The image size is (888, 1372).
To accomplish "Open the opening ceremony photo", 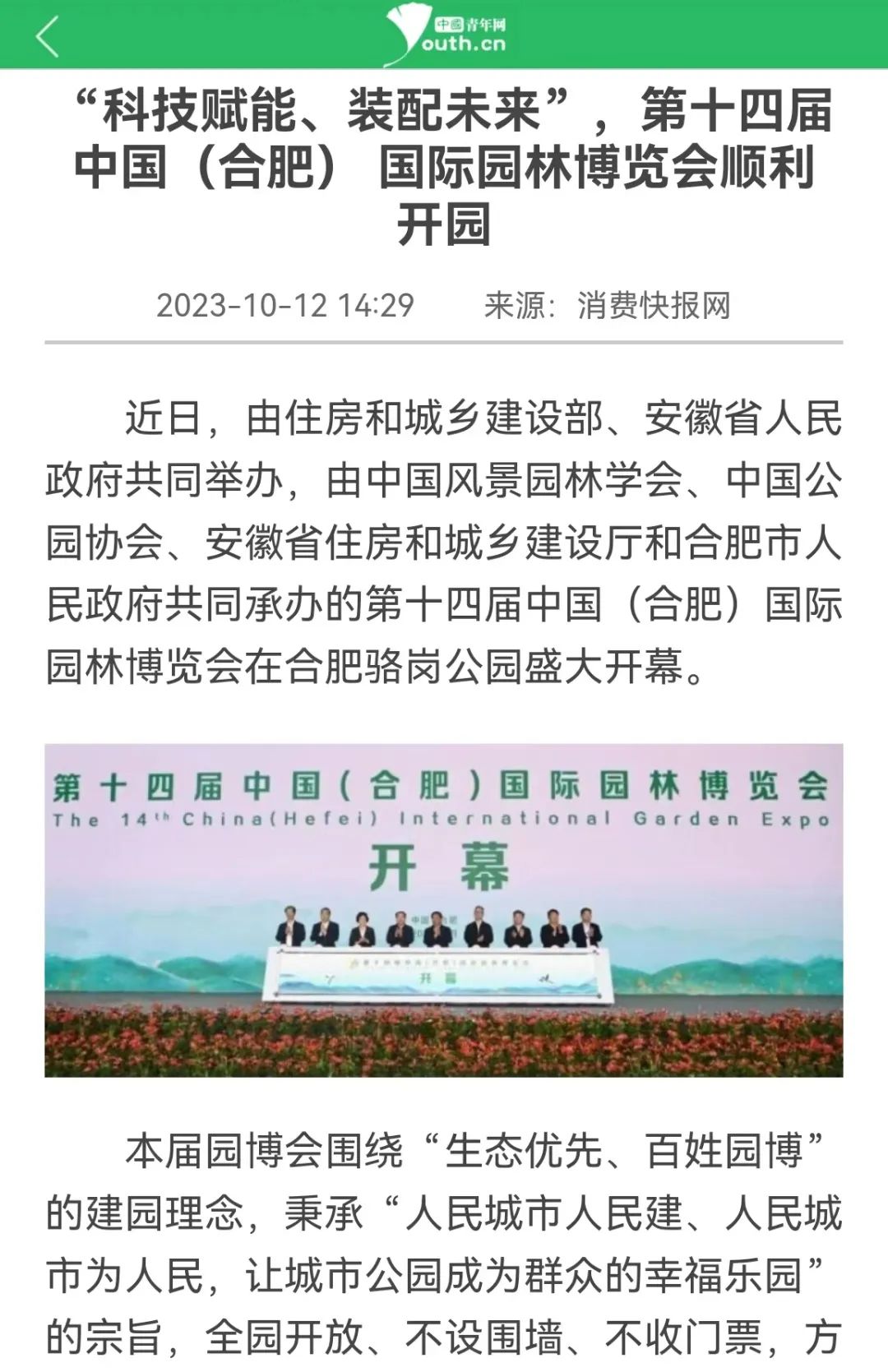I will click(x=444, y=910).
